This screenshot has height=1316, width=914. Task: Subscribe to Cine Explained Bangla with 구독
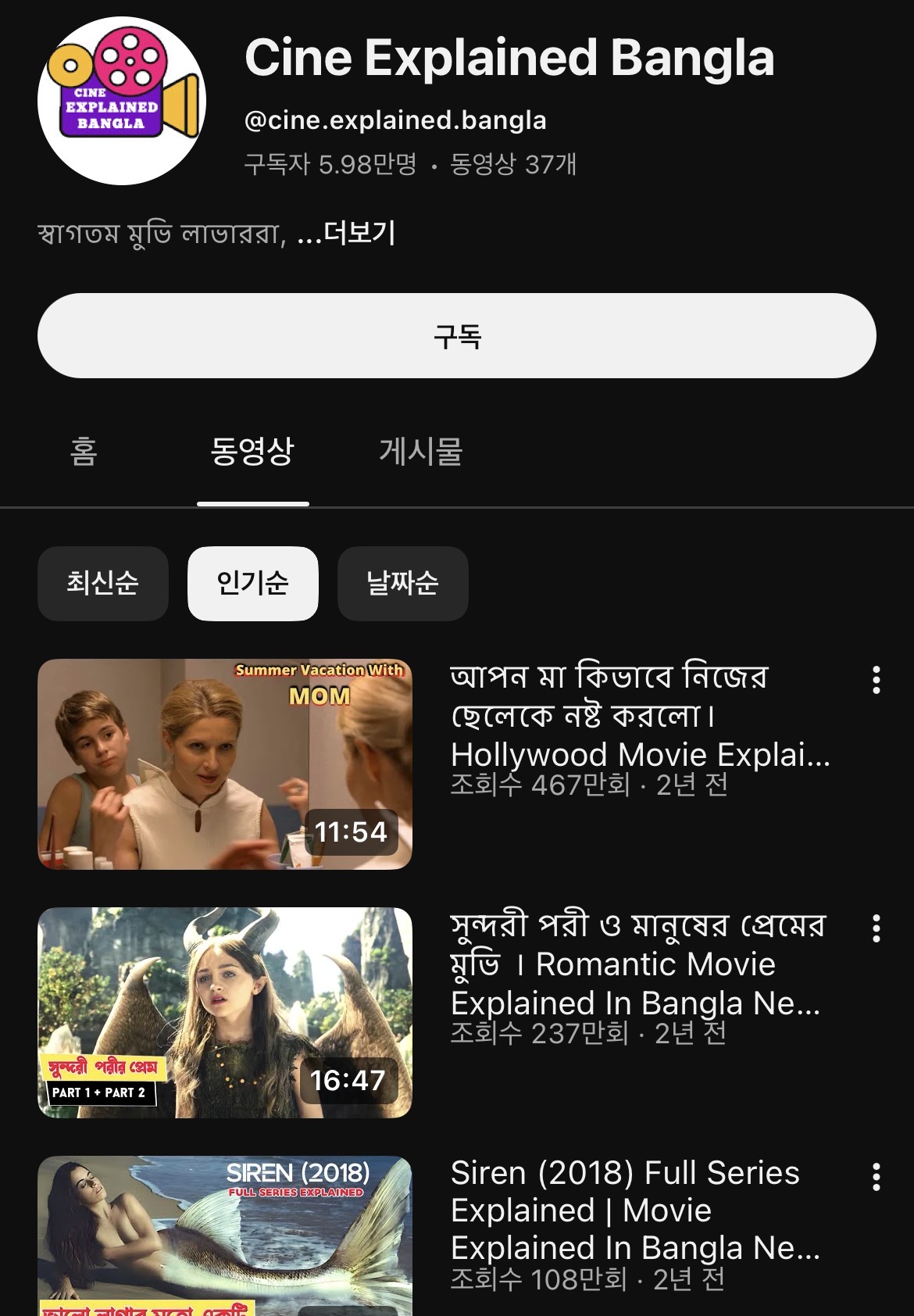[457, 336]
